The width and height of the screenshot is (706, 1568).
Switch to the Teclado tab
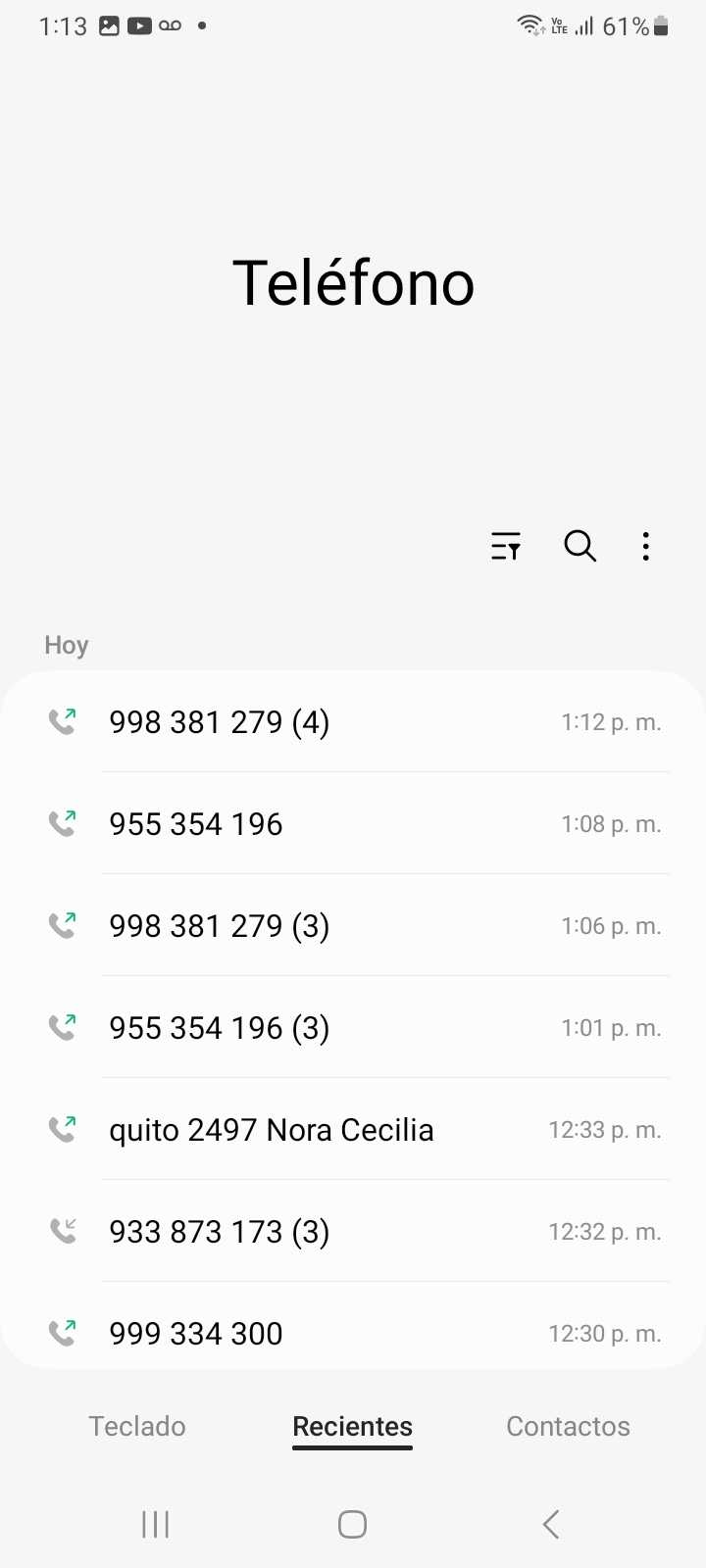137,1426
